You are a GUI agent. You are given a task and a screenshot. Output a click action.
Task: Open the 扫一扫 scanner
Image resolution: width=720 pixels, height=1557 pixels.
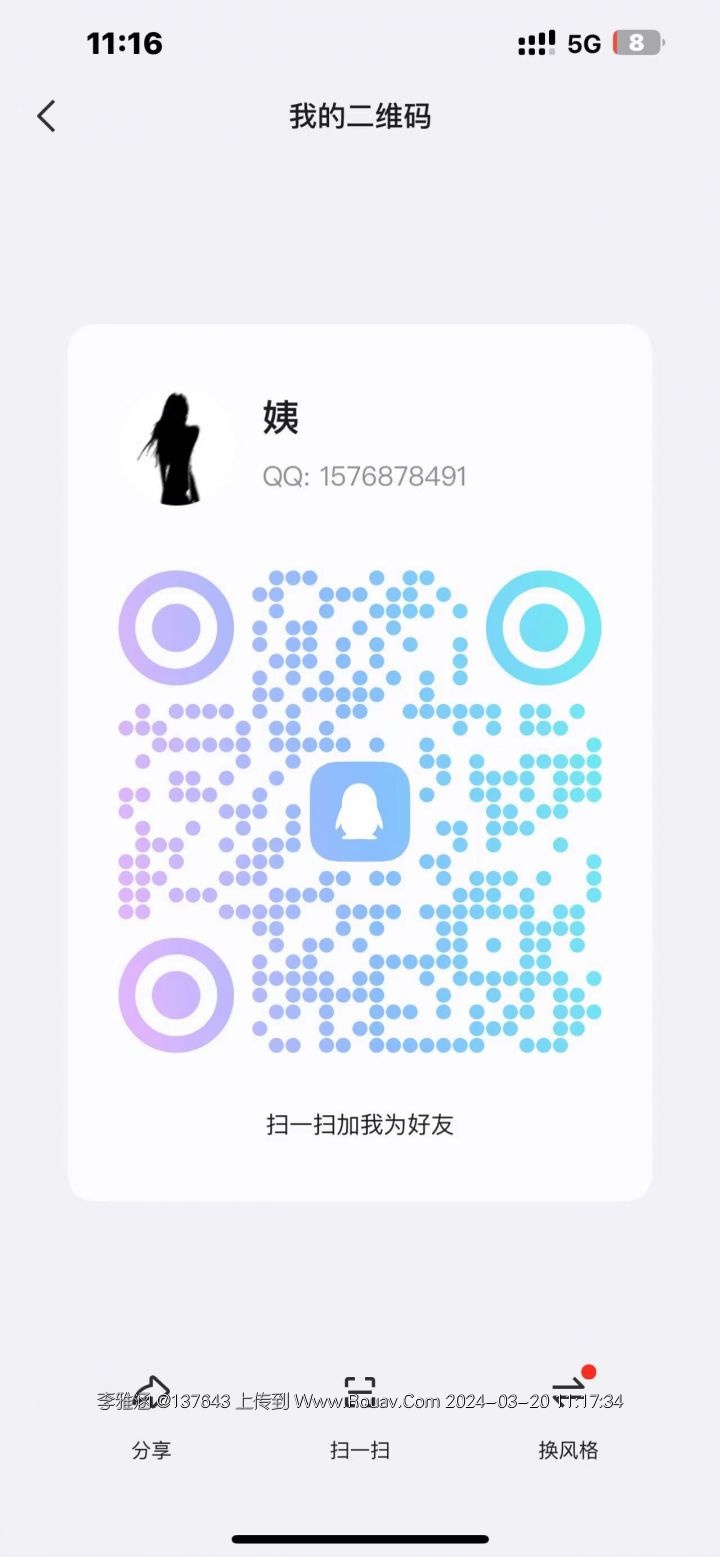(x=360, y=1418)
